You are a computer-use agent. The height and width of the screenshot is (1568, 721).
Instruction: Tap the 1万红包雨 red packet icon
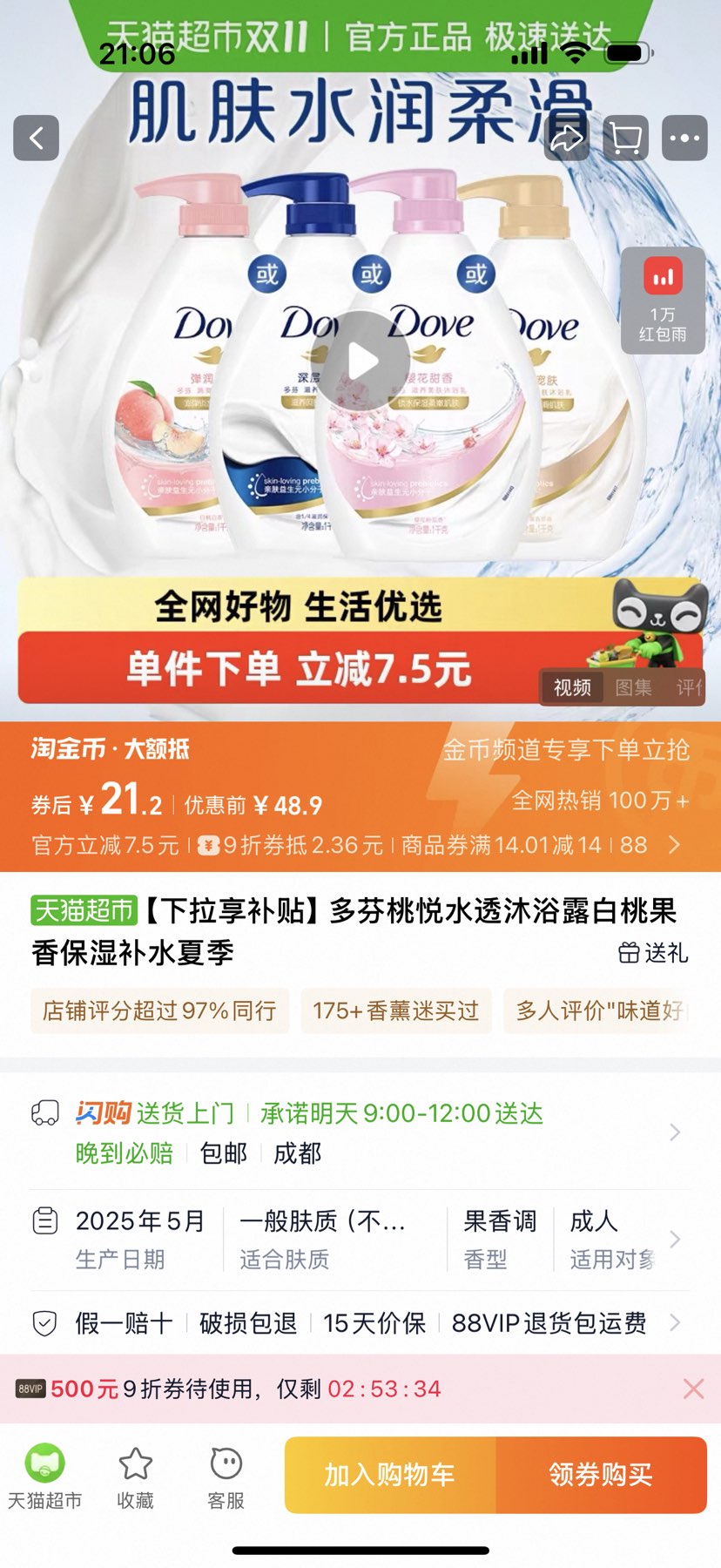663,301
